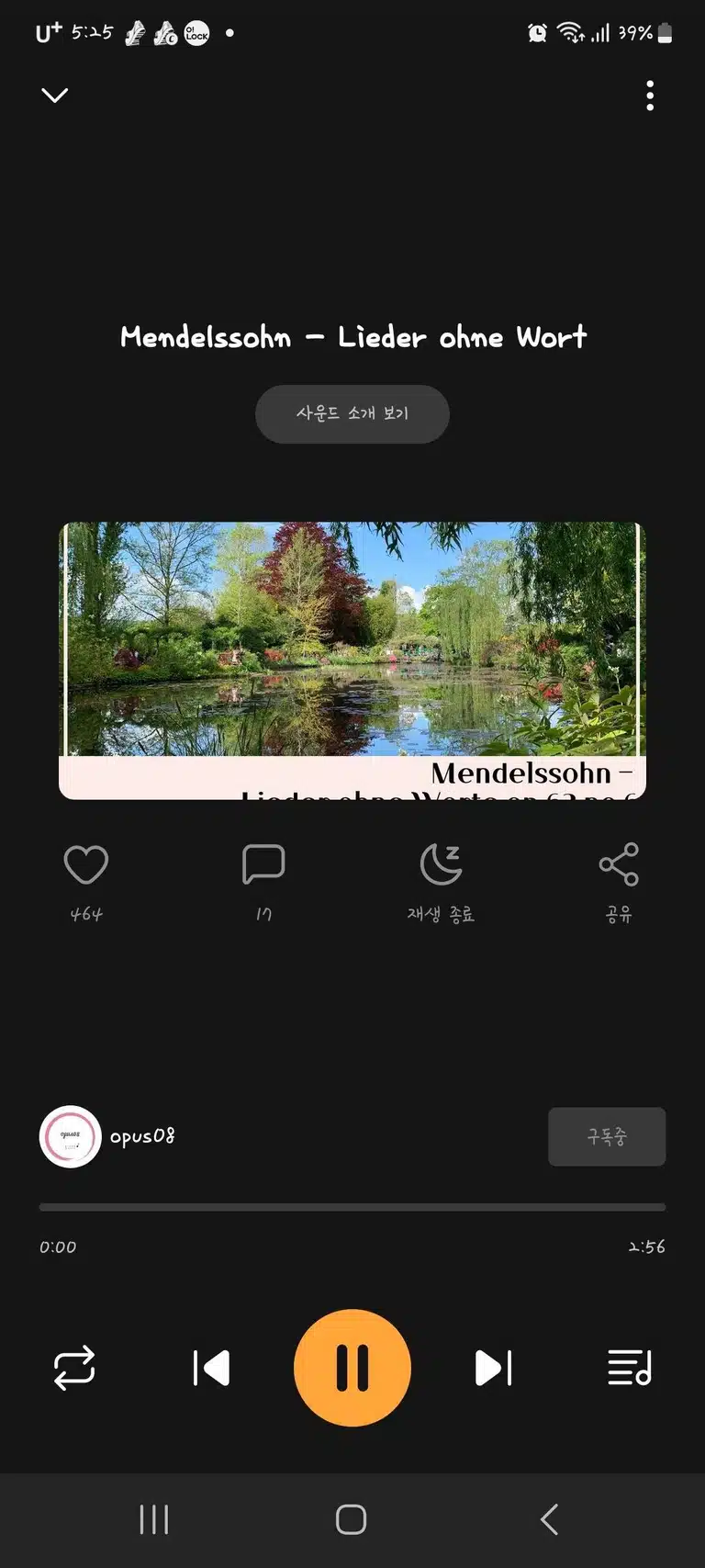Like this track with the heart icon
The width and height of the screenshot is (705, 1568).
point(86,864)
